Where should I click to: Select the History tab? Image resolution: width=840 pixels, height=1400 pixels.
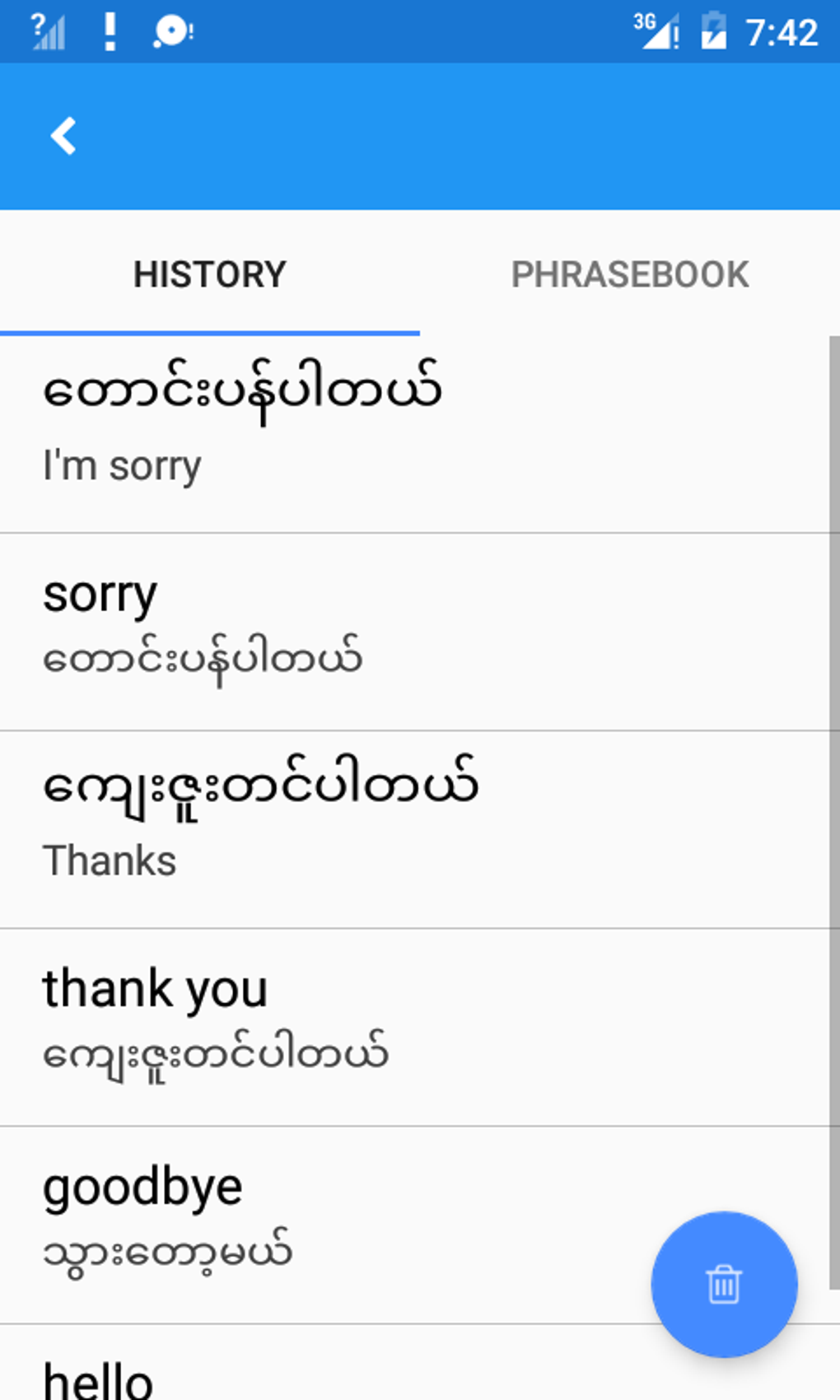tap(209, 275)
